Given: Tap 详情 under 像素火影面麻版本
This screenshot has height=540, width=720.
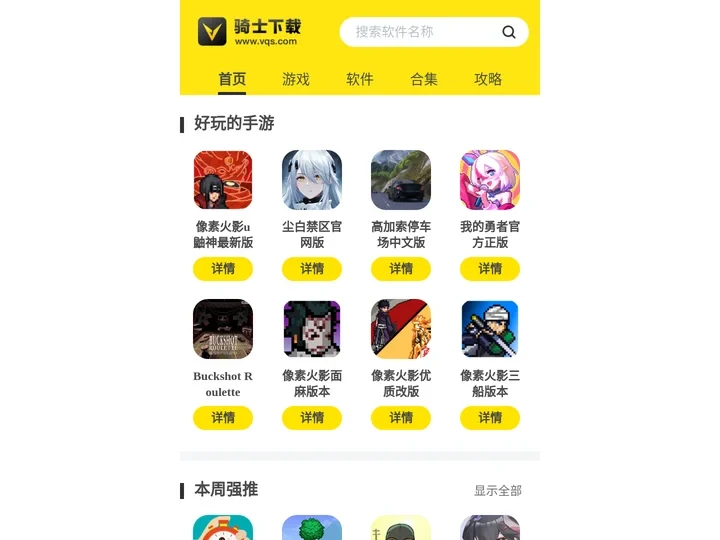Looking at the screenshot, I should [312, 417].
